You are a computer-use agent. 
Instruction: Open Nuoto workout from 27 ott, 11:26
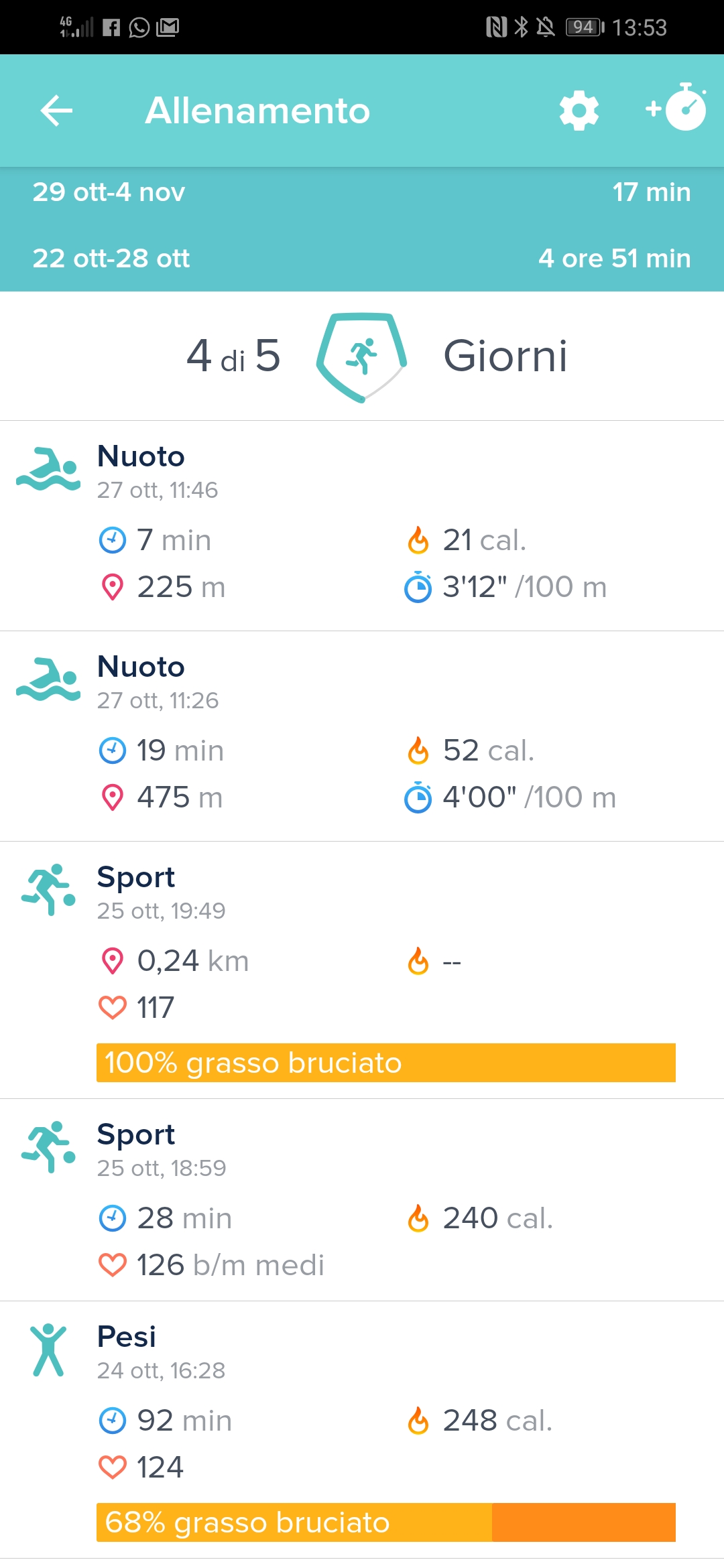click(x=362, y=736)
